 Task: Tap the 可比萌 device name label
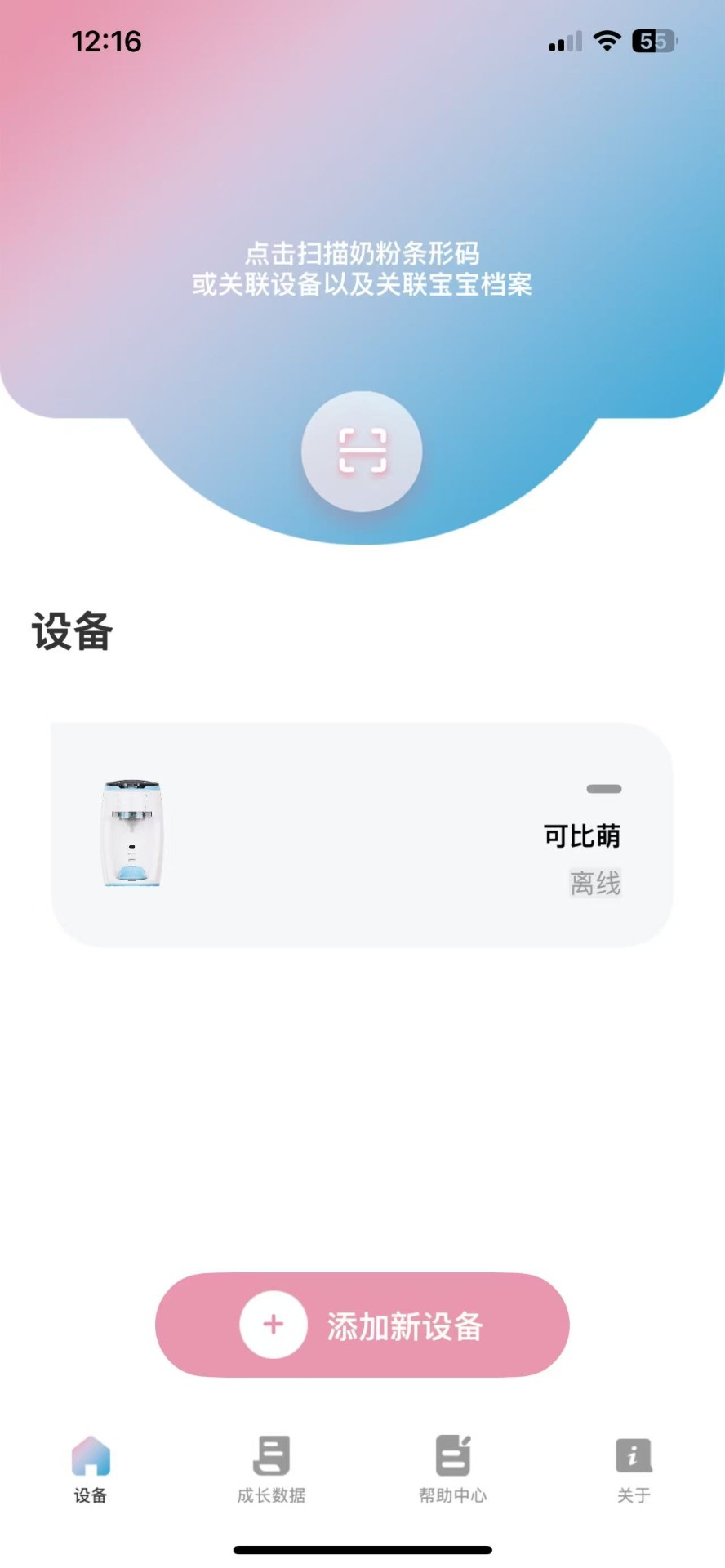[581, 835]
